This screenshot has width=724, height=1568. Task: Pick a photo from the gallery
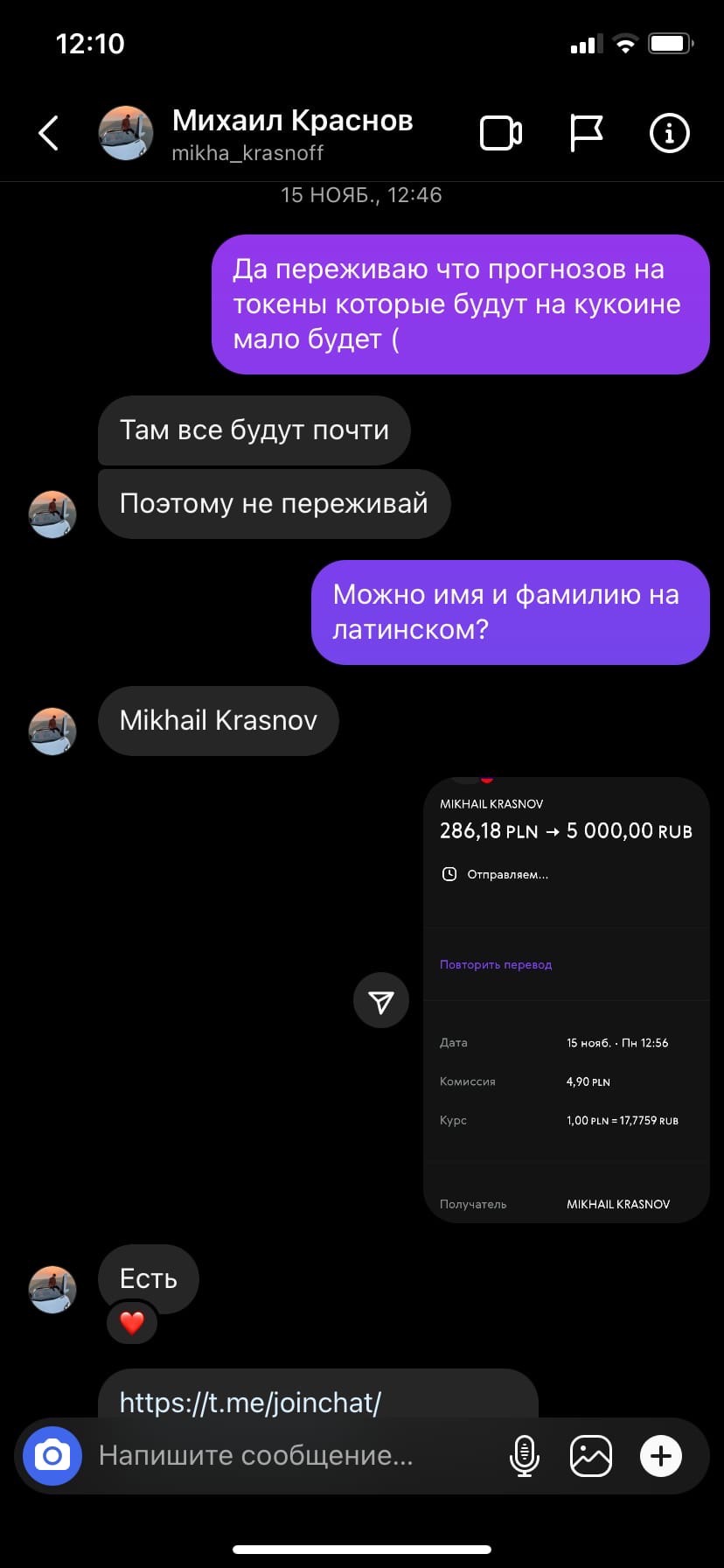click(591, 1455)
